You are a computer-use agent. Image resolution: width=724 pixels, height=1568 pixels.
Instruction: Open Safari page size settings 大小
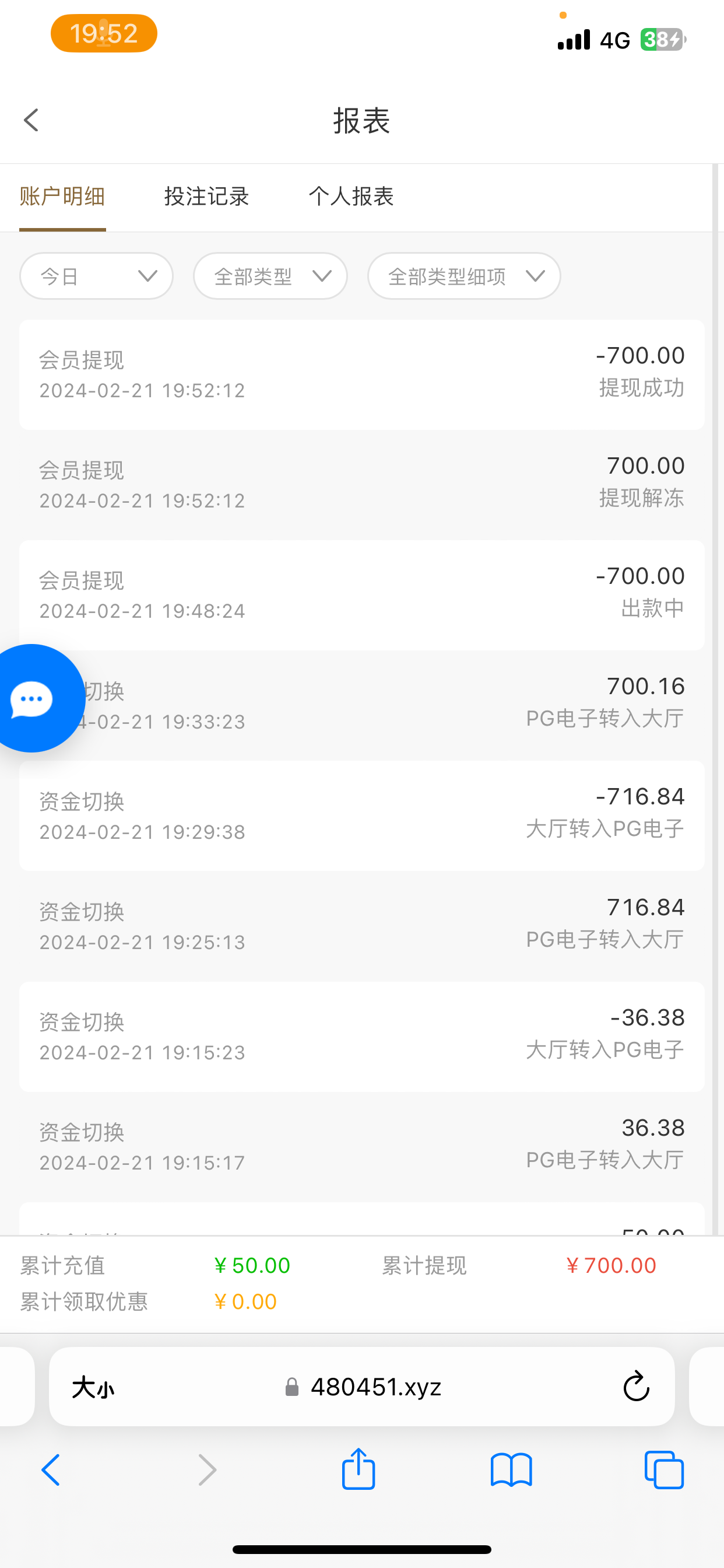pyautogui.click(x=93, y=1388)
